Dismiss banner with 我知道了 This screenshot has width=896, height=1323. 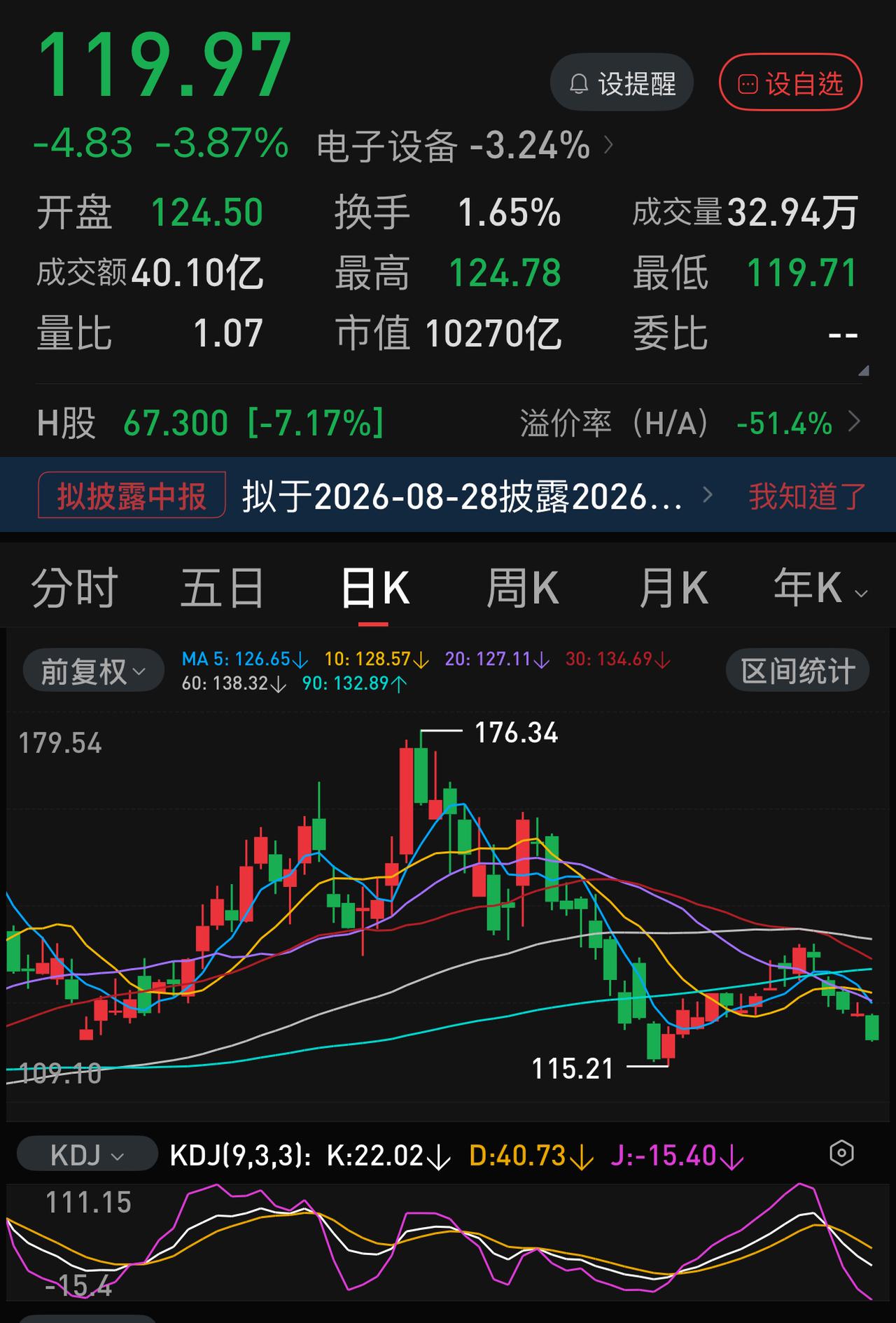[x=807, y=496]
